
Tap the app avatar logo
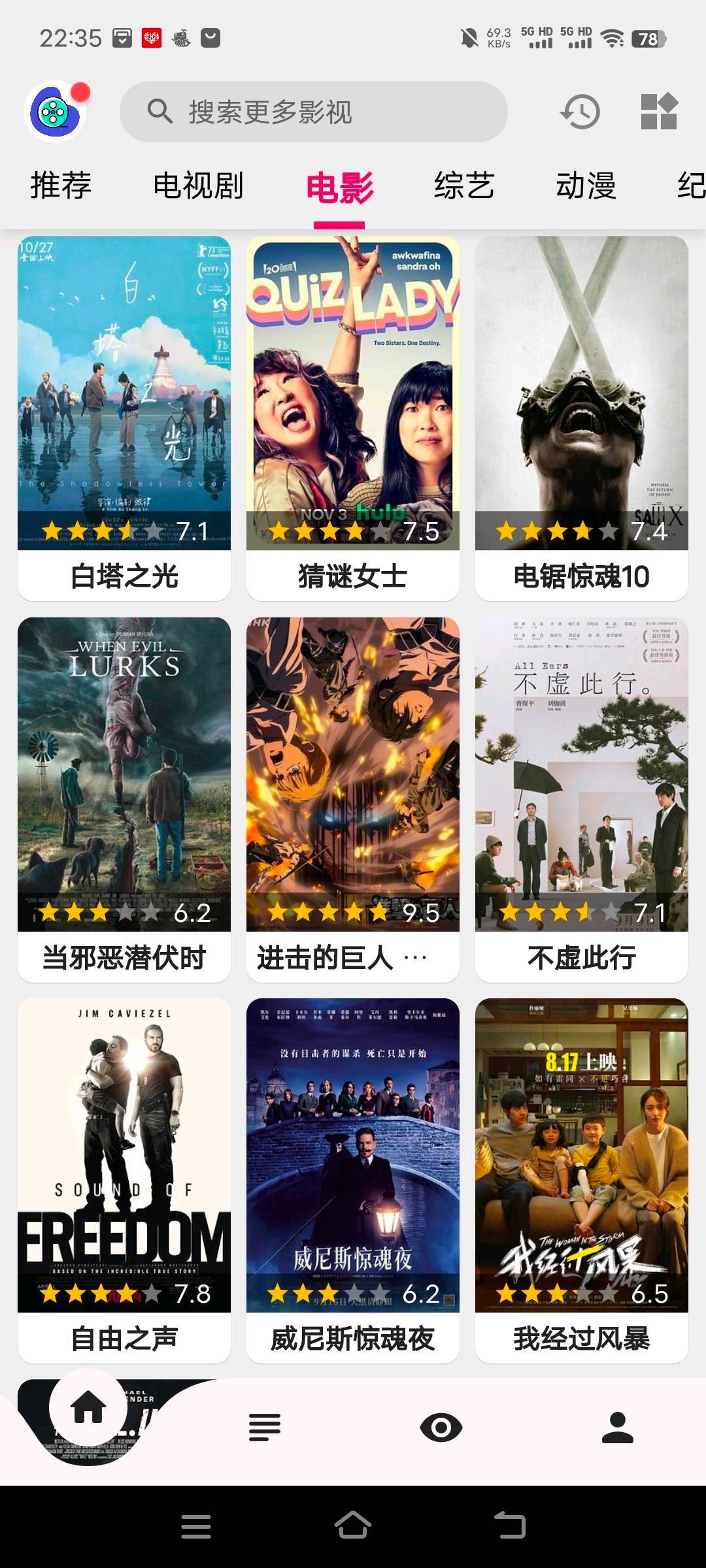pos(56,112)
